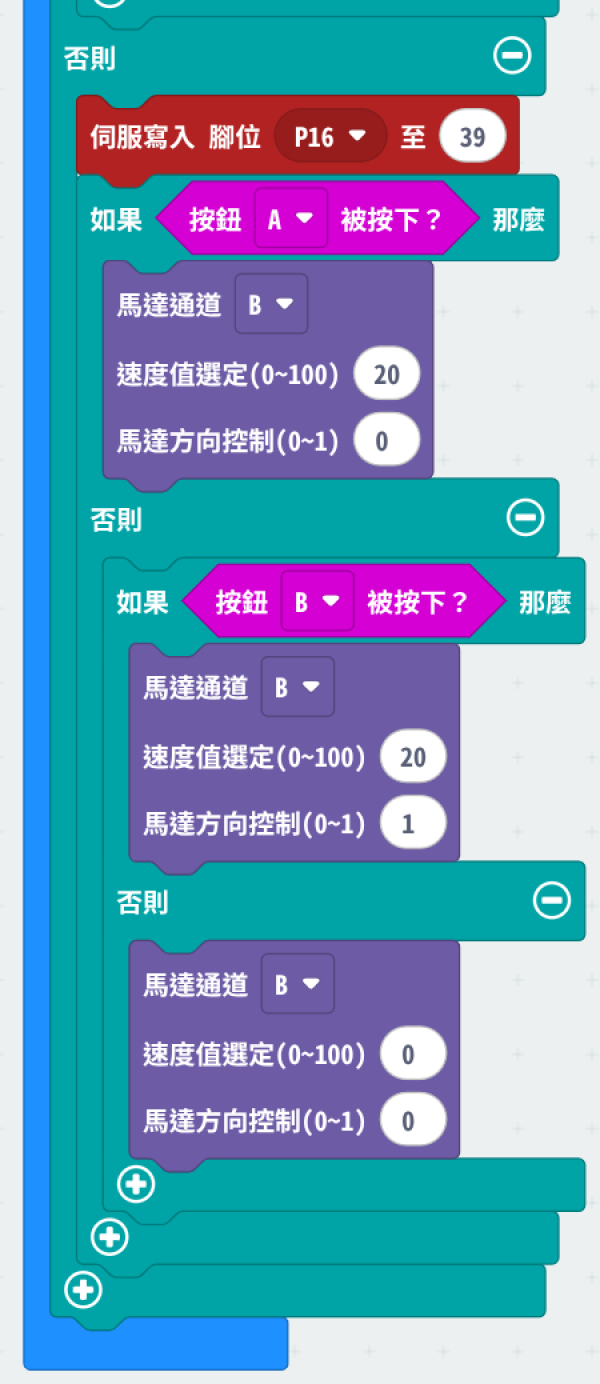
Task: Edit 馬達方向控制 value 0 under 按鈕 A condition
Action: tap(386, 440)
